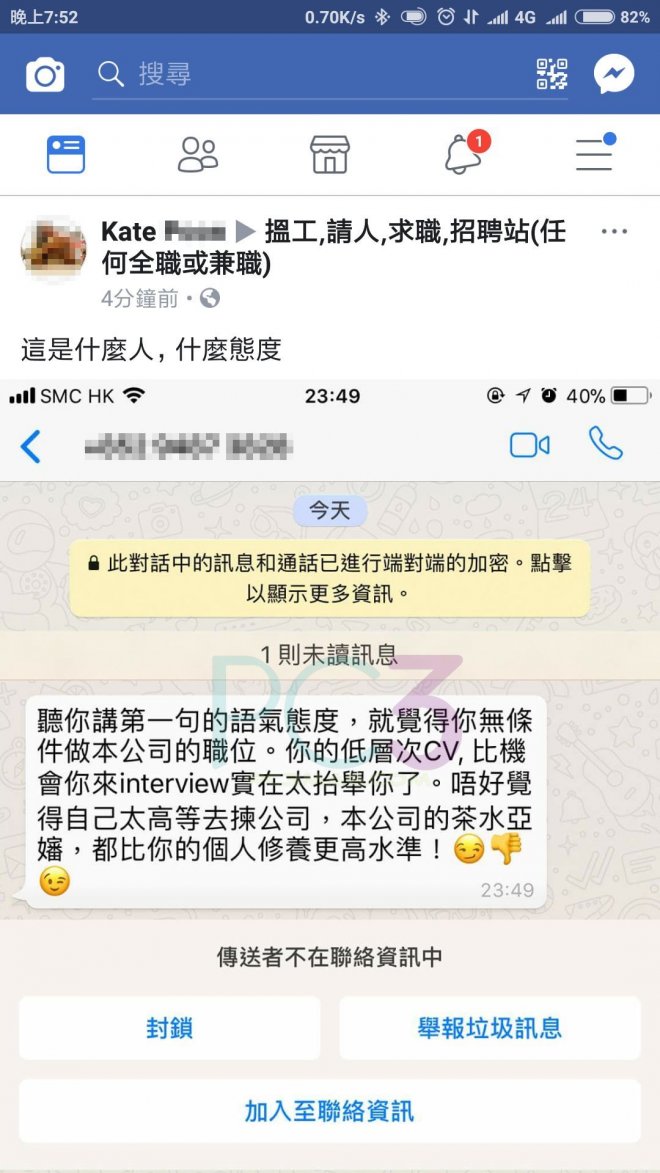The width and height of the screenshot is (660, 1173).
Task: Switch to the friends tab
Action: [198, 155]
